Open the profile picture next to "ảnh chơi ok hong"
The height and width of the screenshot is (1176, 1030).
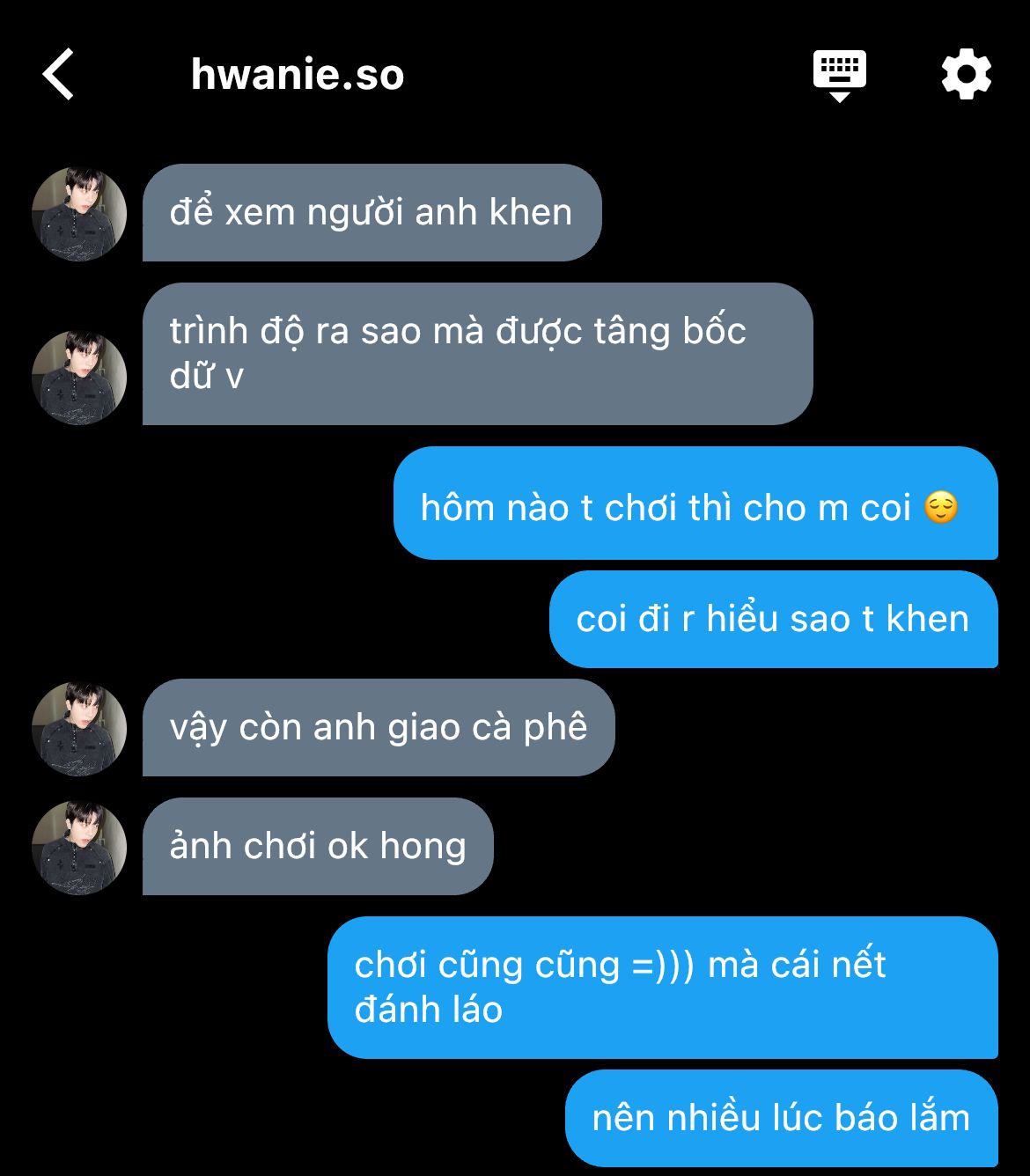click(x=79, y=848)
